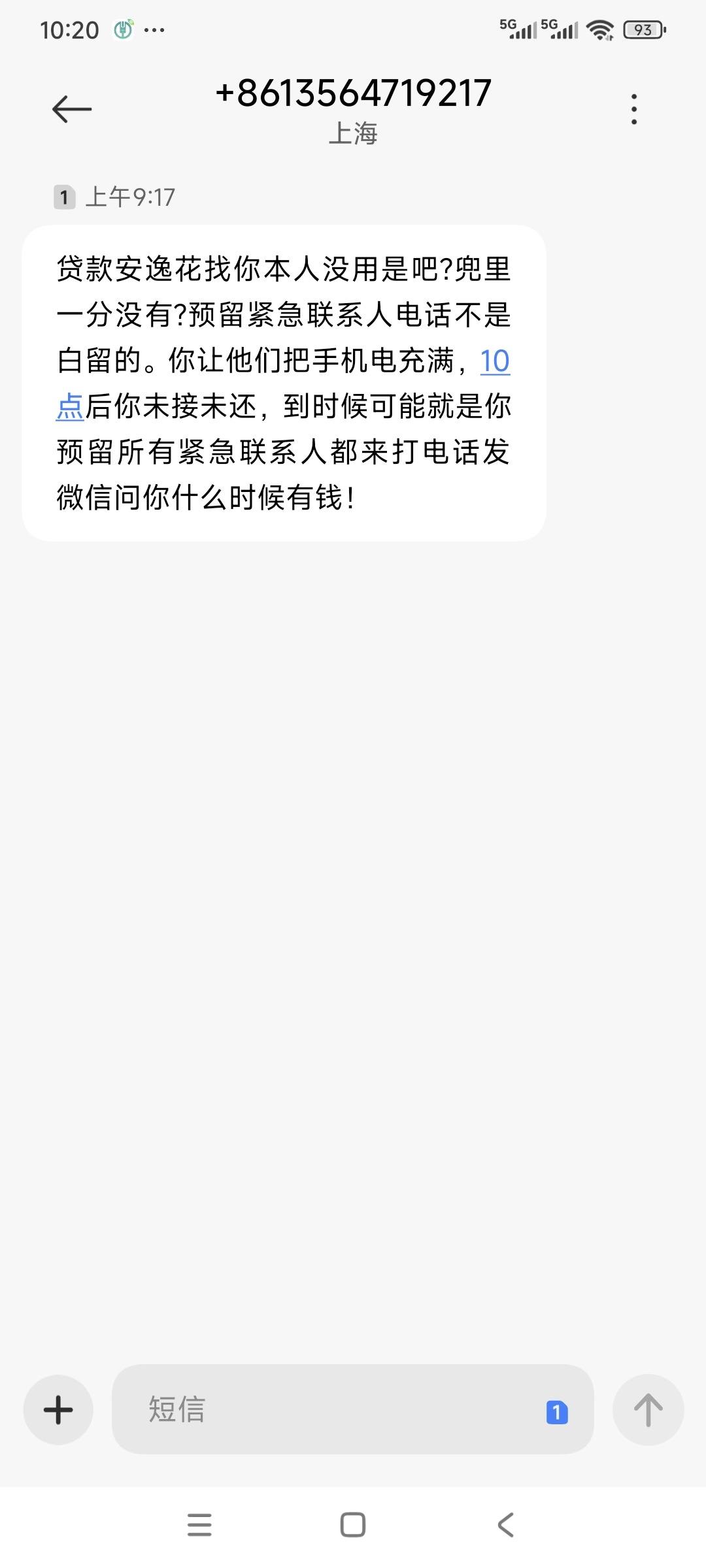Tap the underlined 10点 time link
The width and height of the screenshot is (706, 1568).
coord(495,361)
